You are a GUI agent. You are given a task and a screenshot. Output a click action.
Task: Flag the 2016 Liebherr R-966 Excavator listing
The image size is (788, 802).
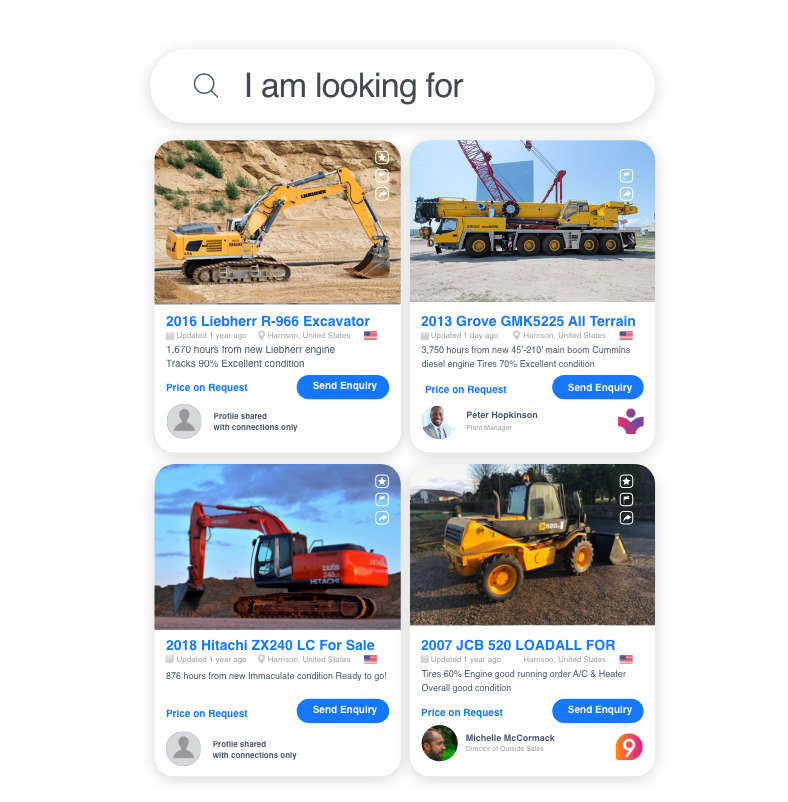[x=382, y=175]
